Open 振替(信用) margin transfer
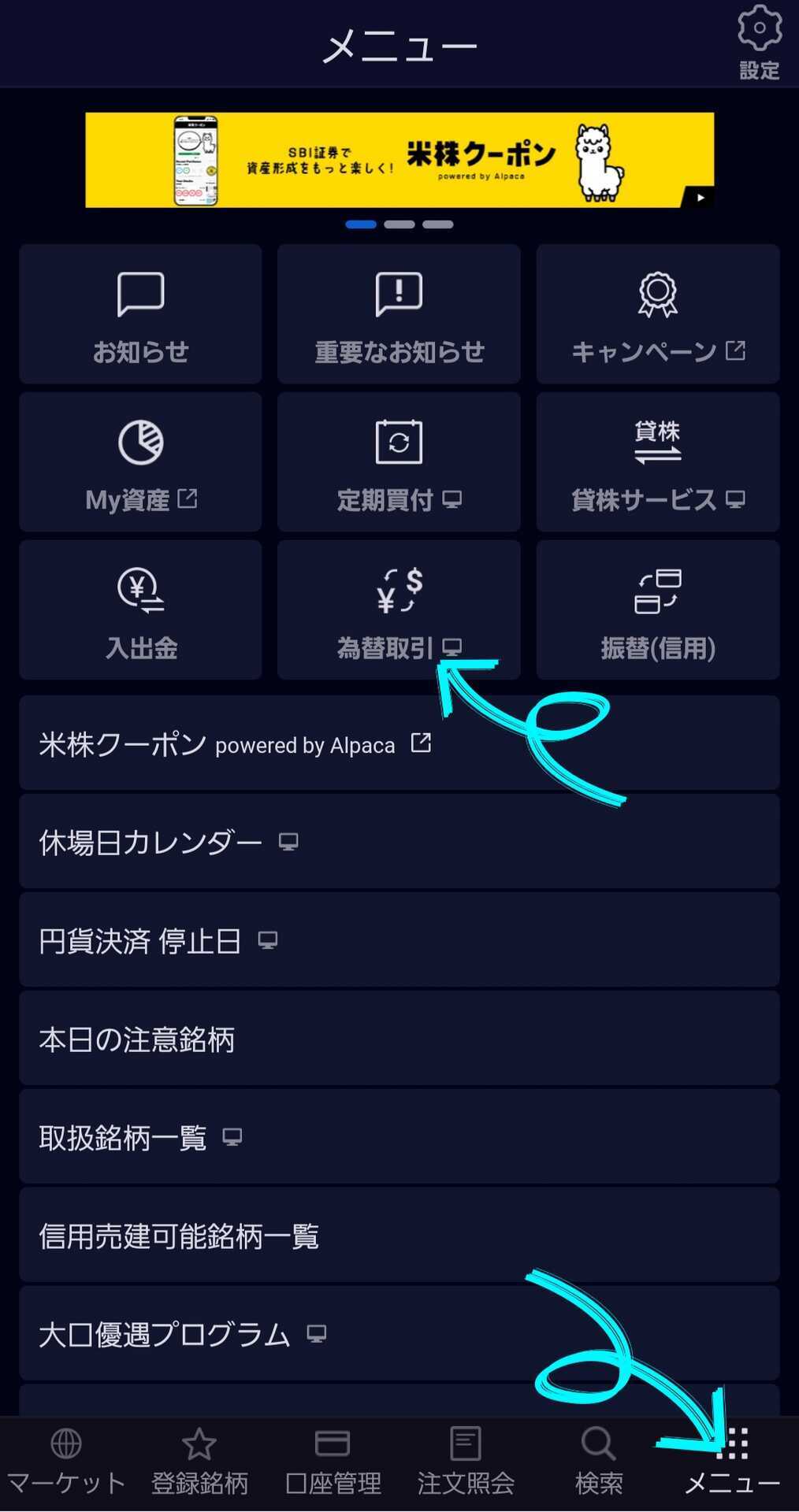Viewport: 799px width, 1512px height. click(657, 610)
